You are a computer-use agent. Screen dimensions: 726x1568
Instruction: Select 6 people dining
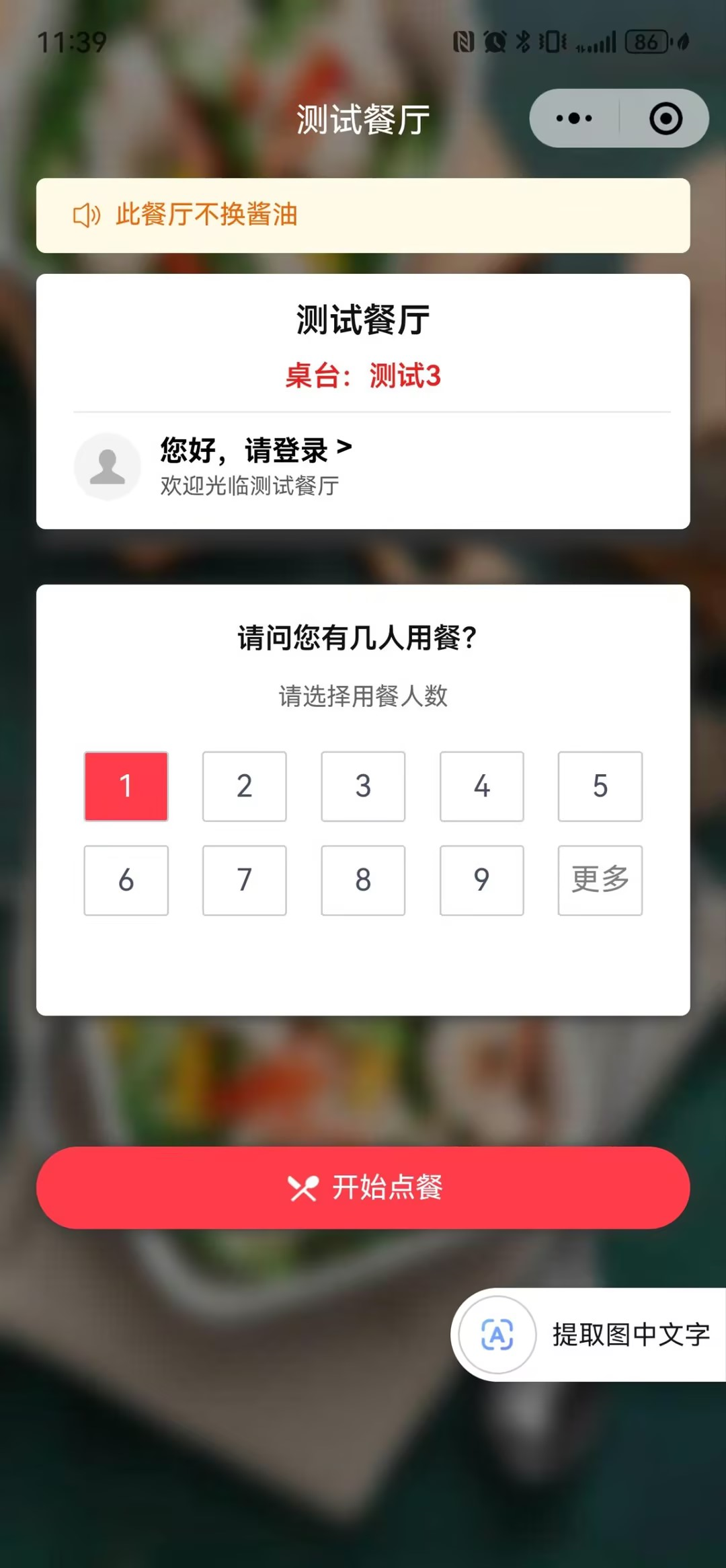[x=126, y=880]
